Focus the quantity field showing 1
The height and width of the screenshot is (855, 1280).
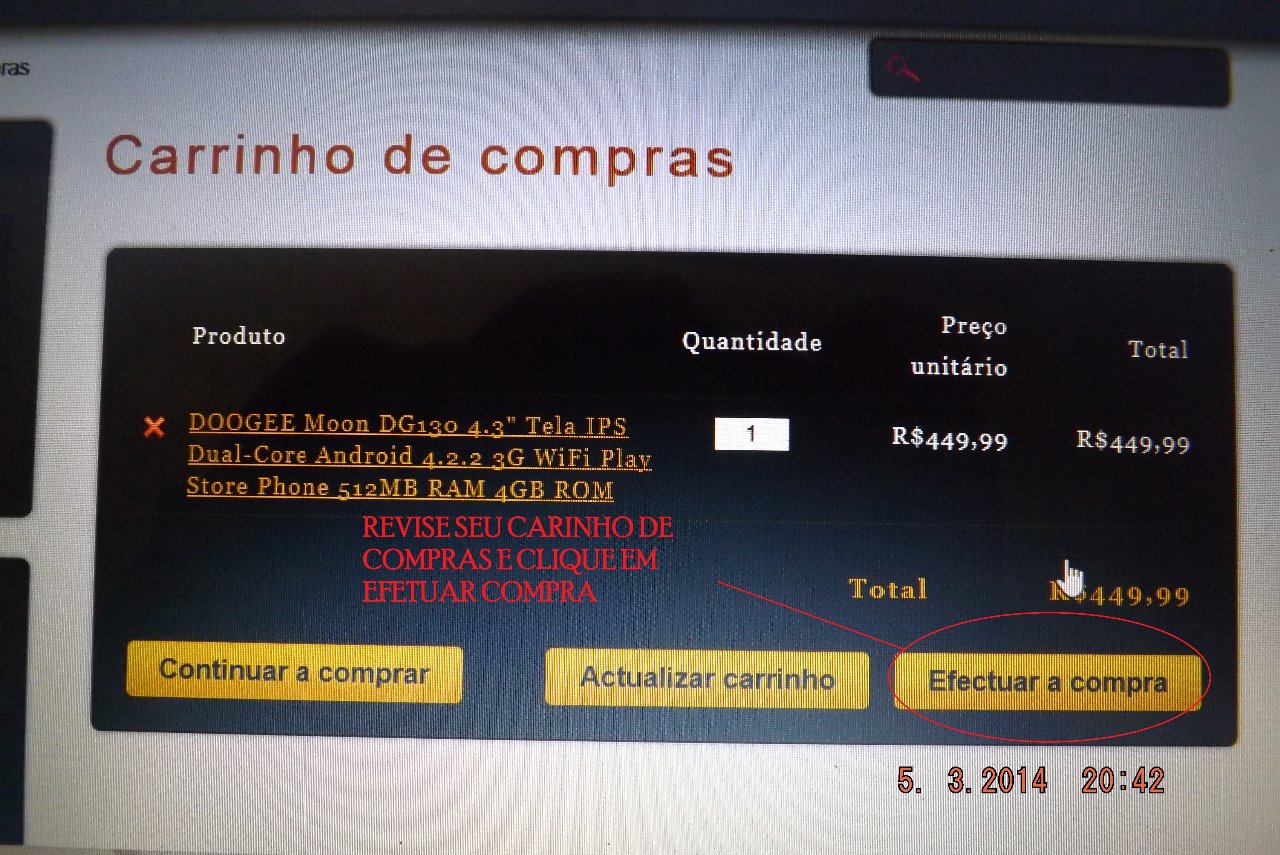[751, 434]
